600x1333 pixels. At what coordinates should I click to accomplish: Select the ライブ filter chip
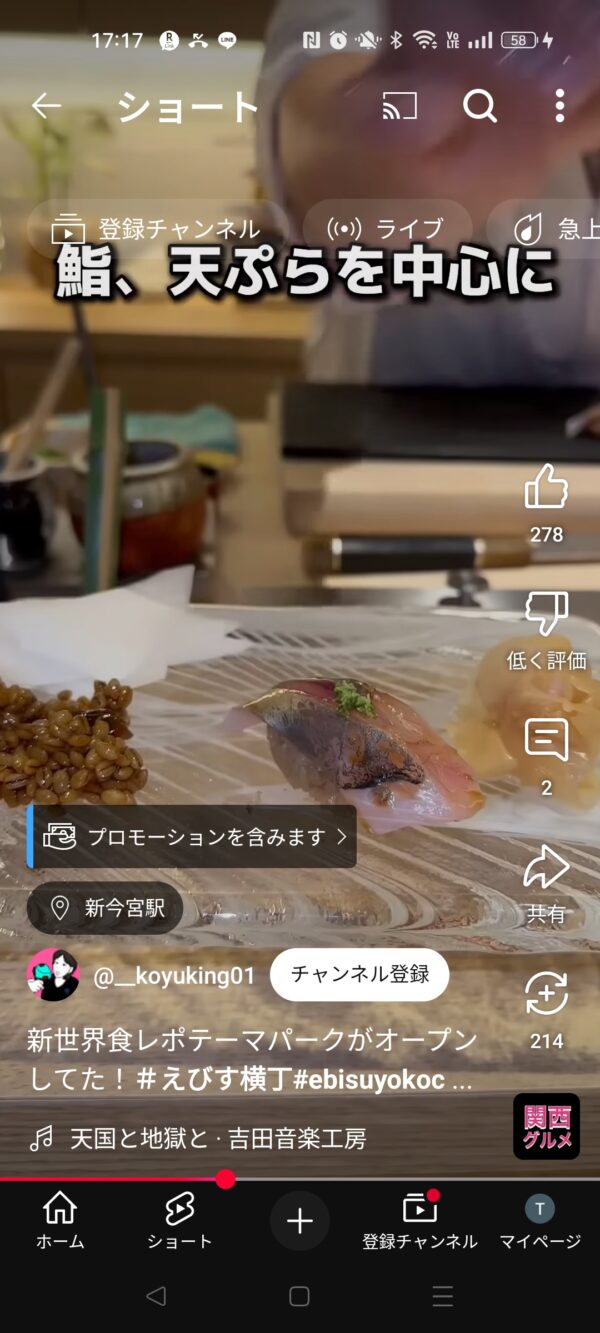(x=388, y=229)
